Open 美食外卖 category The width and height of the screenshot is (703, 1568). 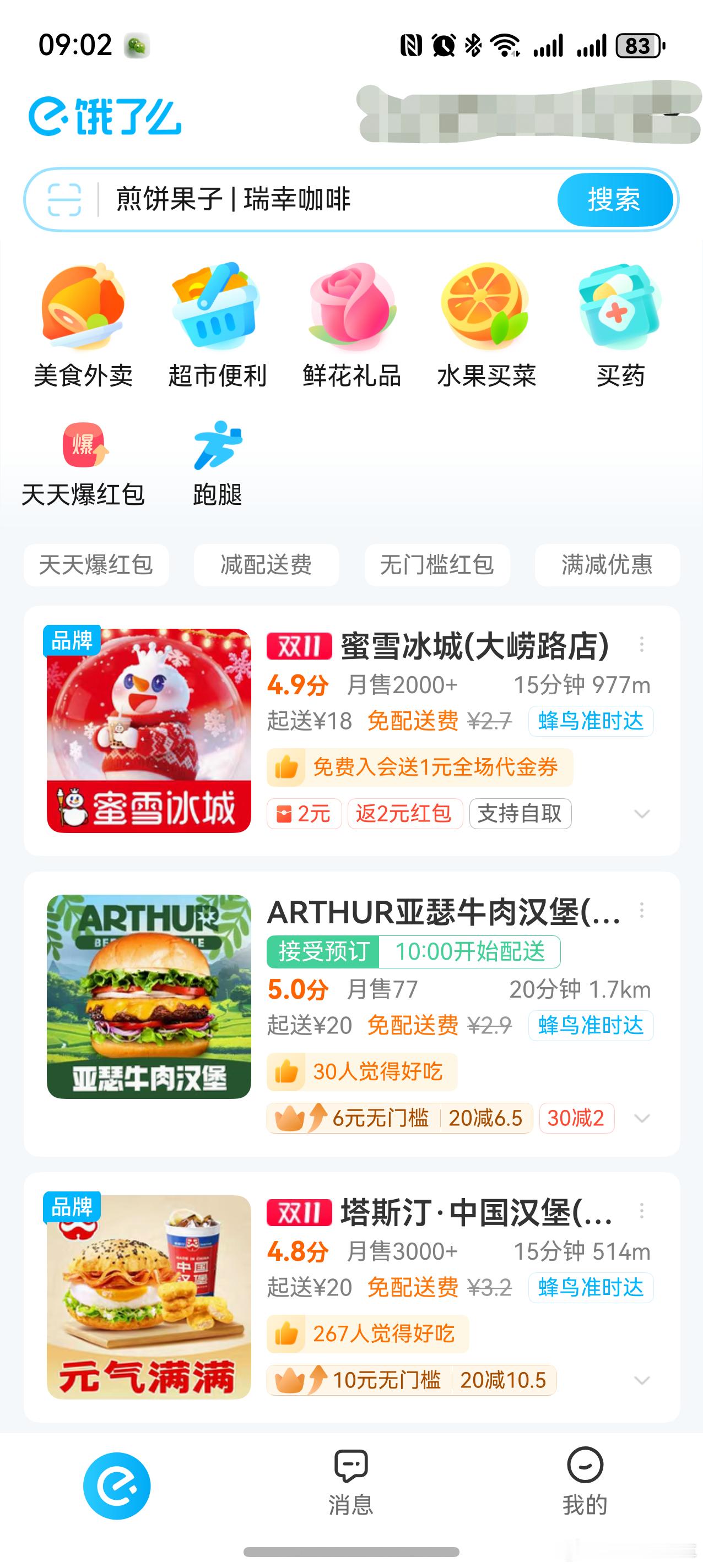tap(83, 325)
